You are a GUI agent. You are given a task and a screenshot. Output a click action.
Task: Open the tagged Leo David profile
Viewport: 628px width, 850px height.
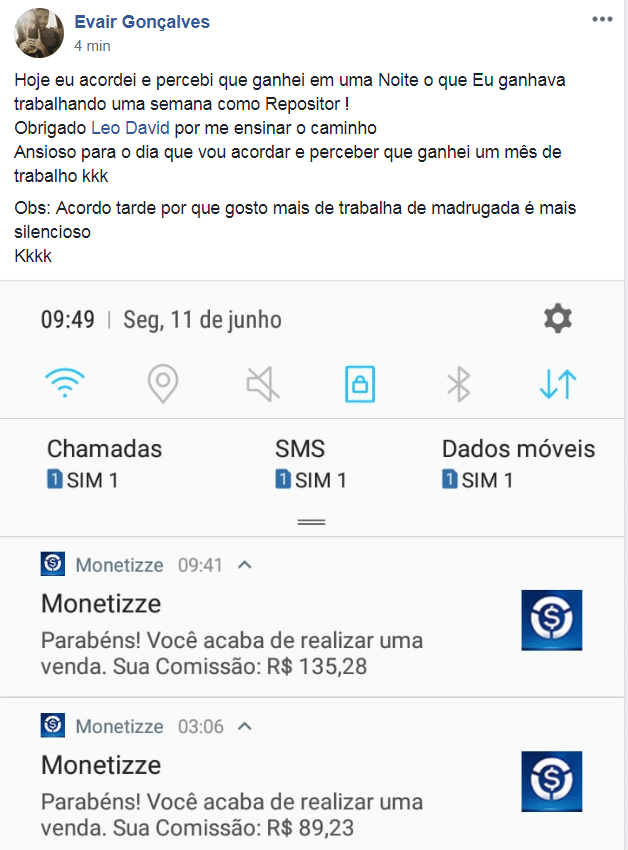[130, 128]
